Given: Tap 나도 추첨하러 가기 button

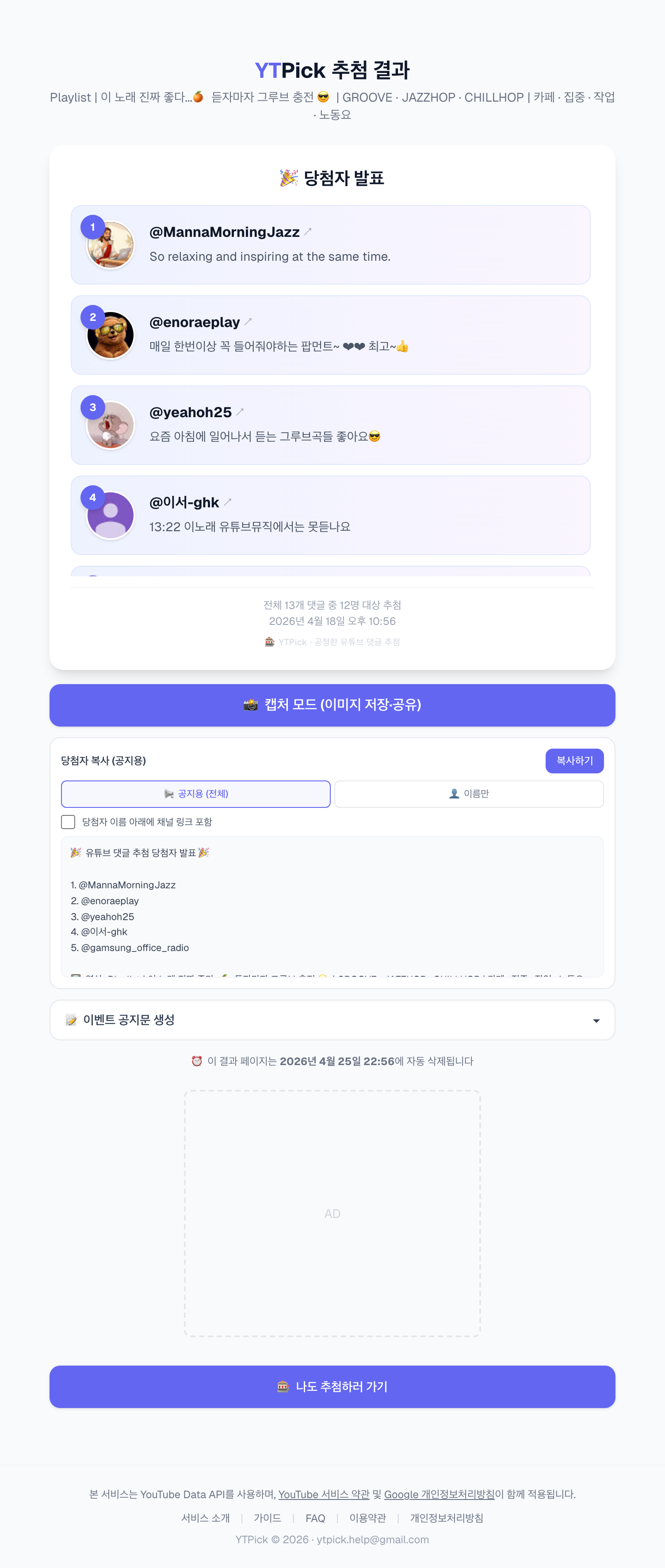Looking at the screenshot, I should point(332,1386).
